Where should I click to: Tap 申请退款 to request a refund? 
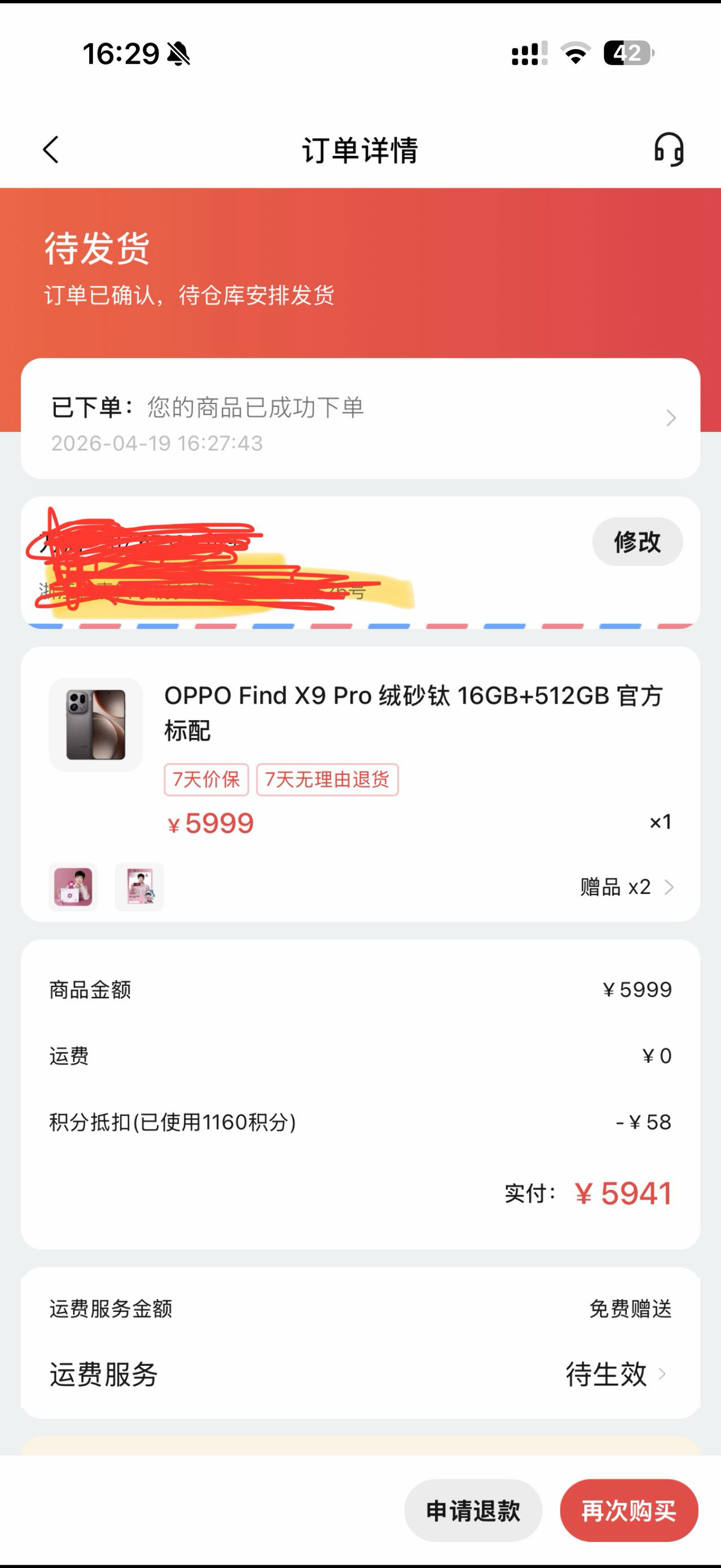pyautogui.click(x=473, y=1511)
